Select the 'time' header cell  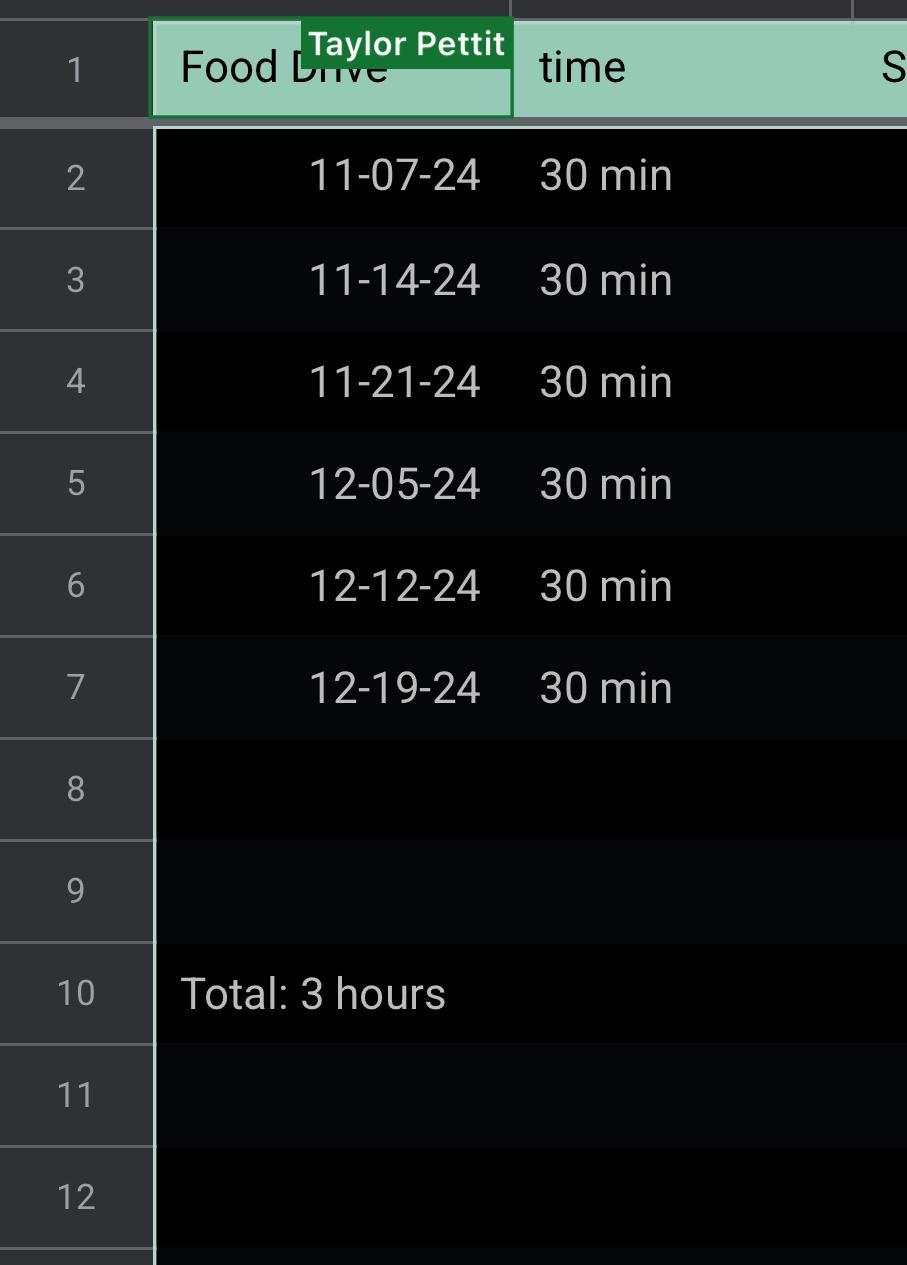pyautogui.click(x=680, y=68)
